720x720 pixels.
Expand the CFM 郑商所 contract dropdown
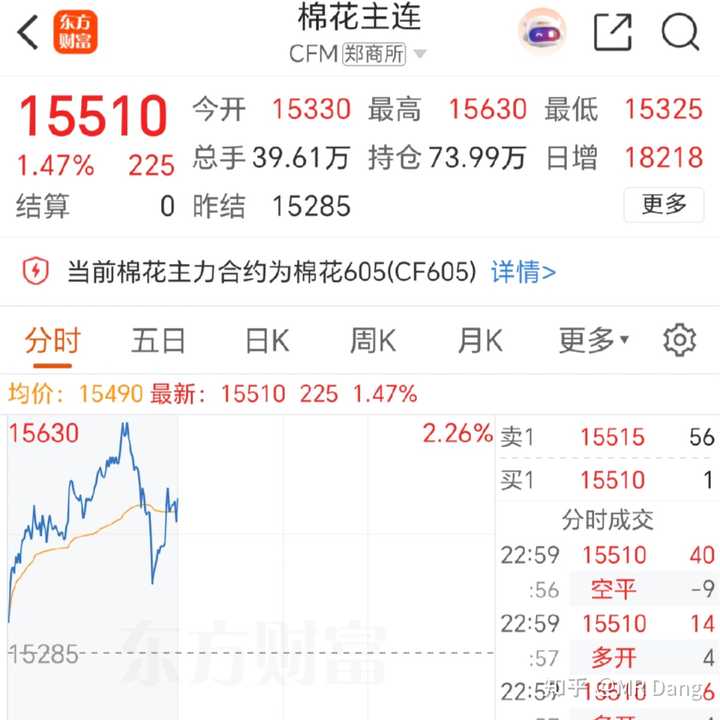[419, 54]
